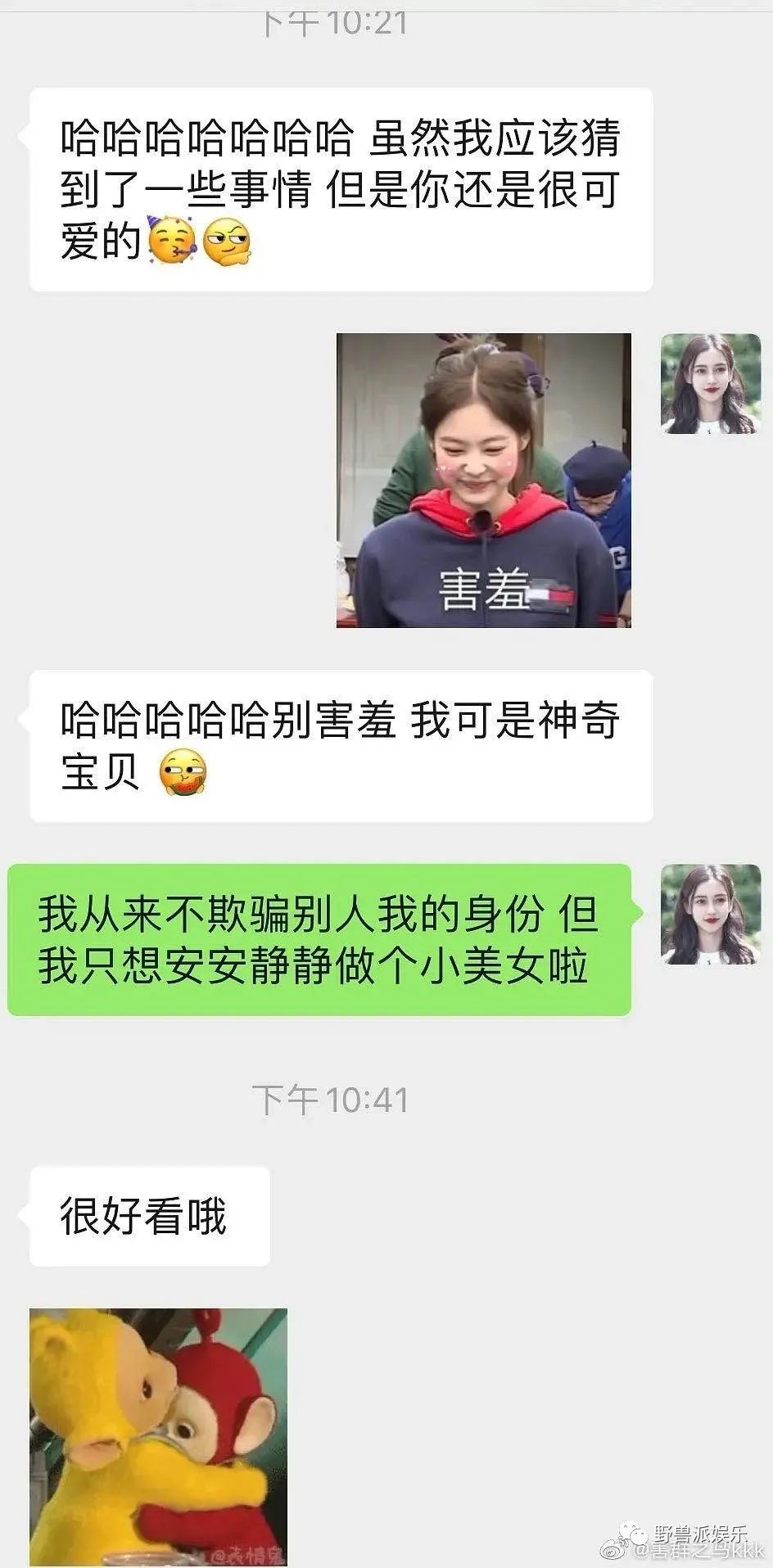
Task: Open the hugging Teletubbies sticker
Action: (158, 1436)
